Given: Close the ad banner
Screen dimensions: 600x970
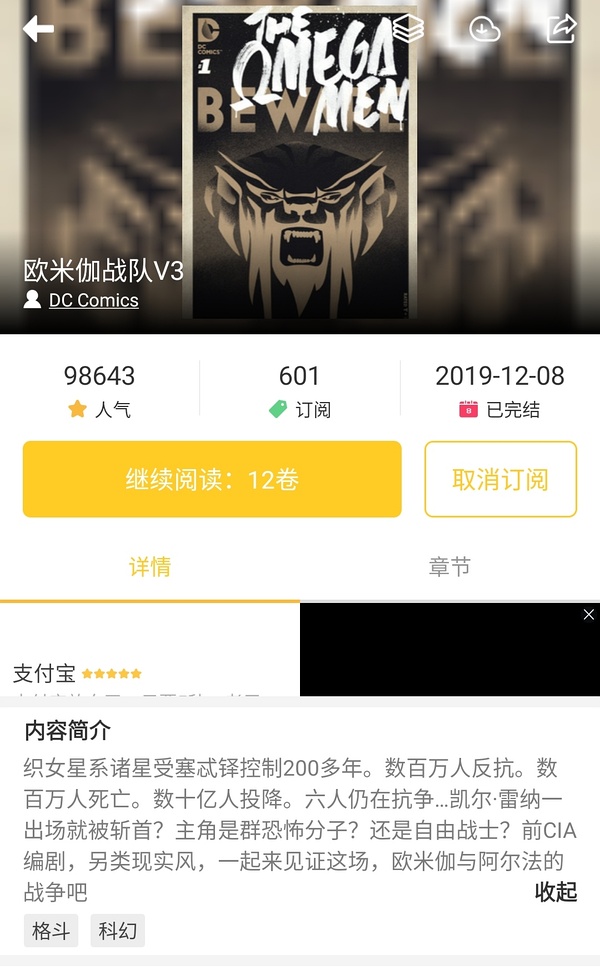Looking at the screenshot, I should [x=588, y=615].
